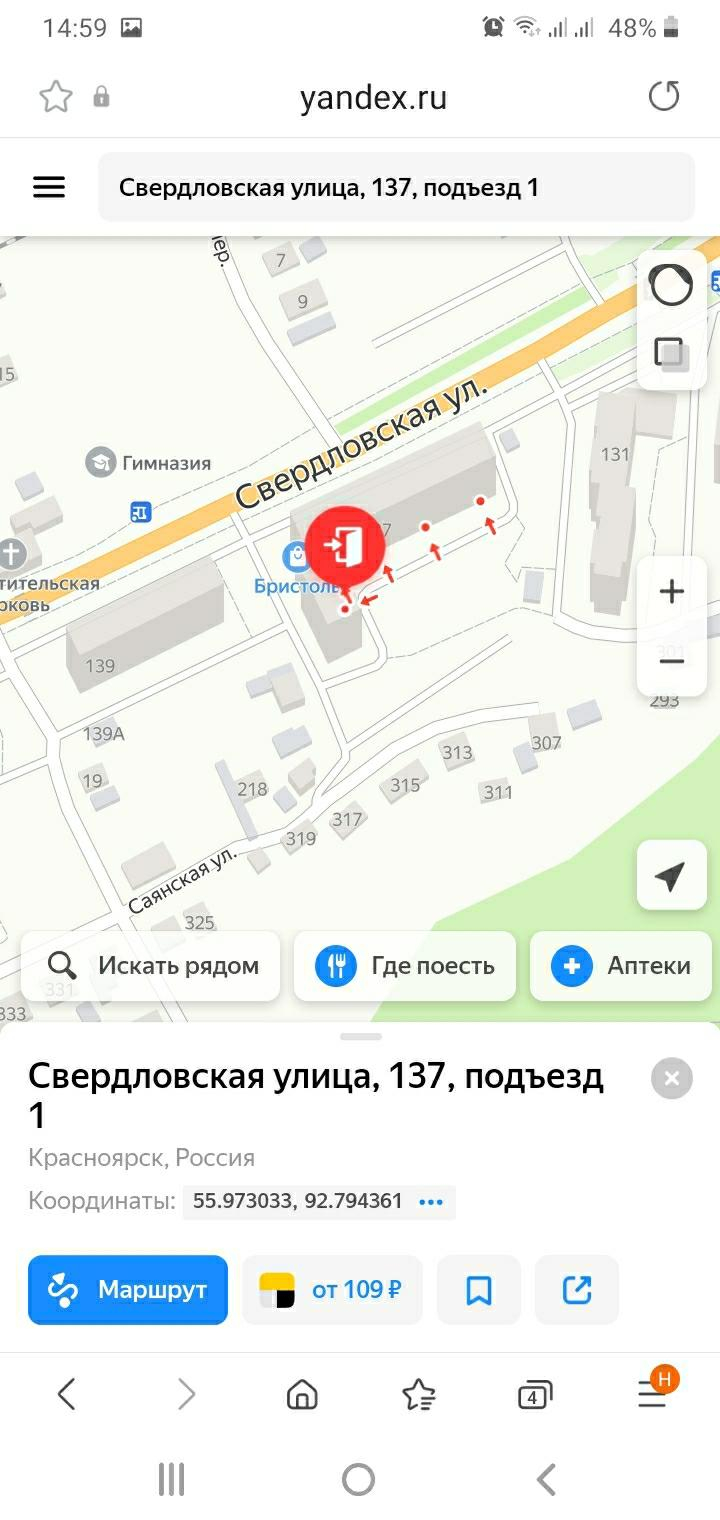Go to browser home page
The image size is (720, 1520).
tap(302, 1394)
